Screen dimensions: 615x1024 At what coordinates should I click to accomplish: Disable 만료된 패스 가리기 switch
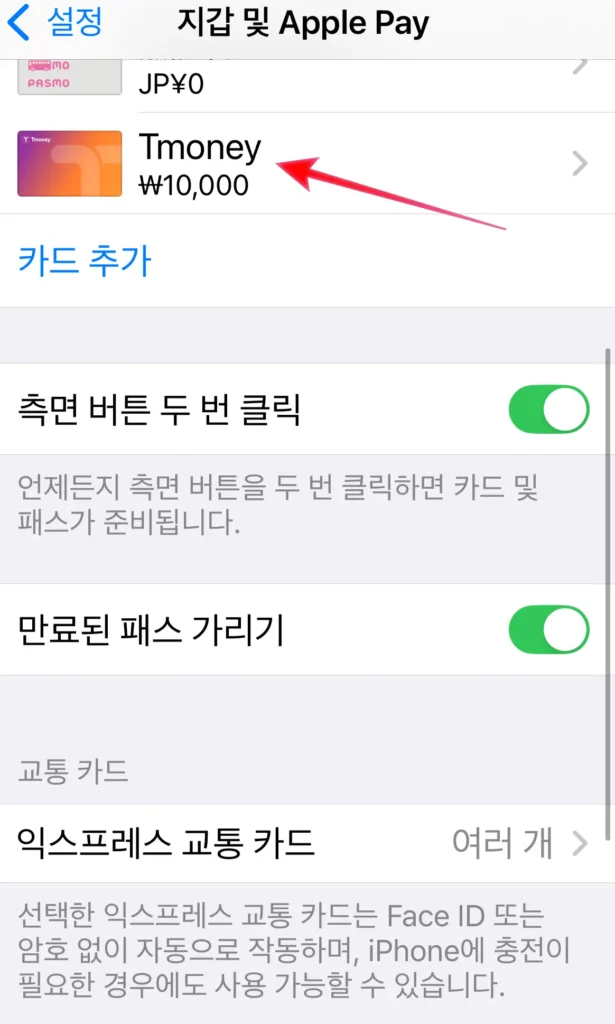[549, 630]
